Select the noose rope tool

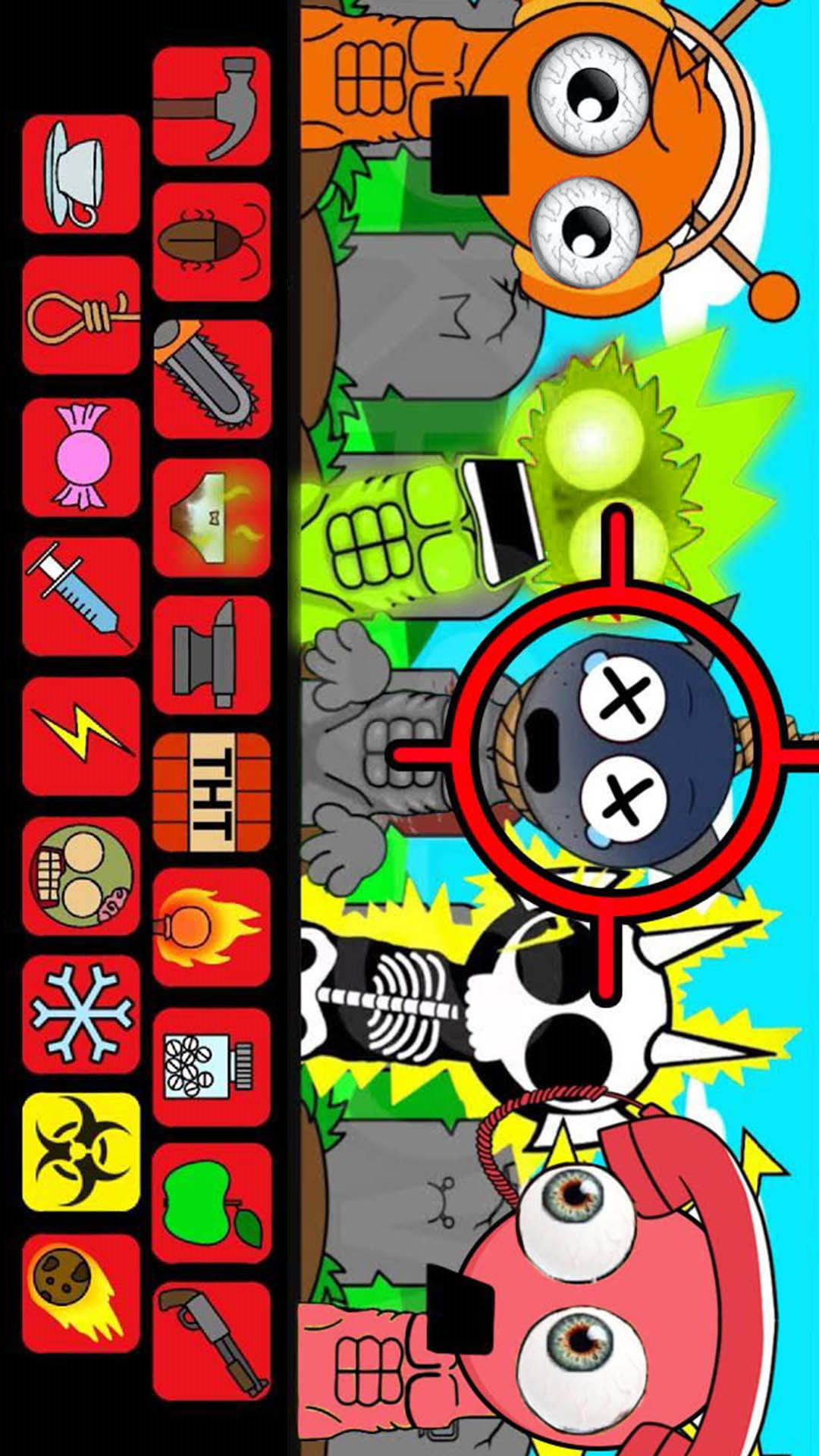81,315
